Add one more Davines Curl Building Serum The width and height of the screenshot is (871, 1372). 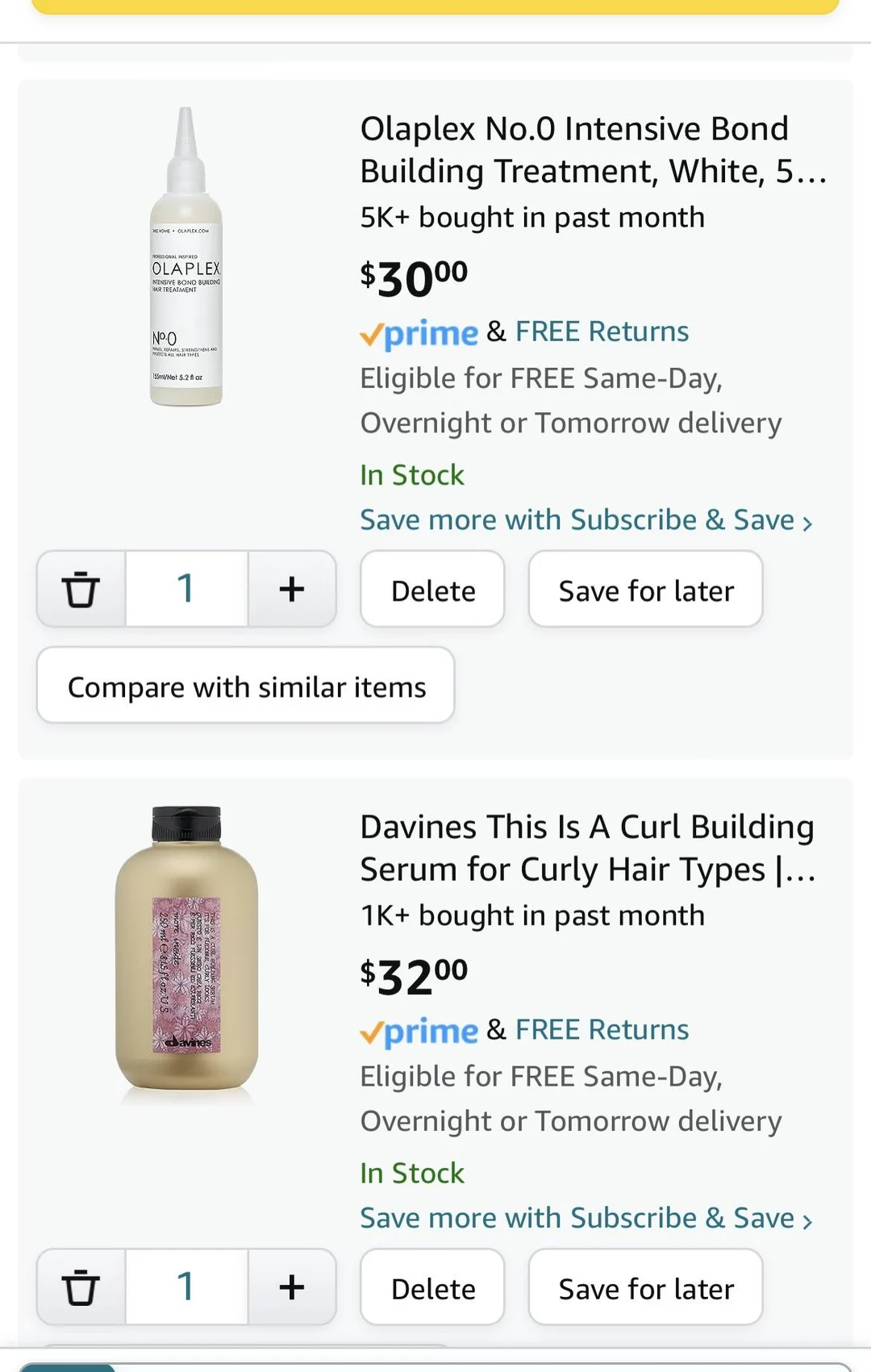coord(292,1287)
